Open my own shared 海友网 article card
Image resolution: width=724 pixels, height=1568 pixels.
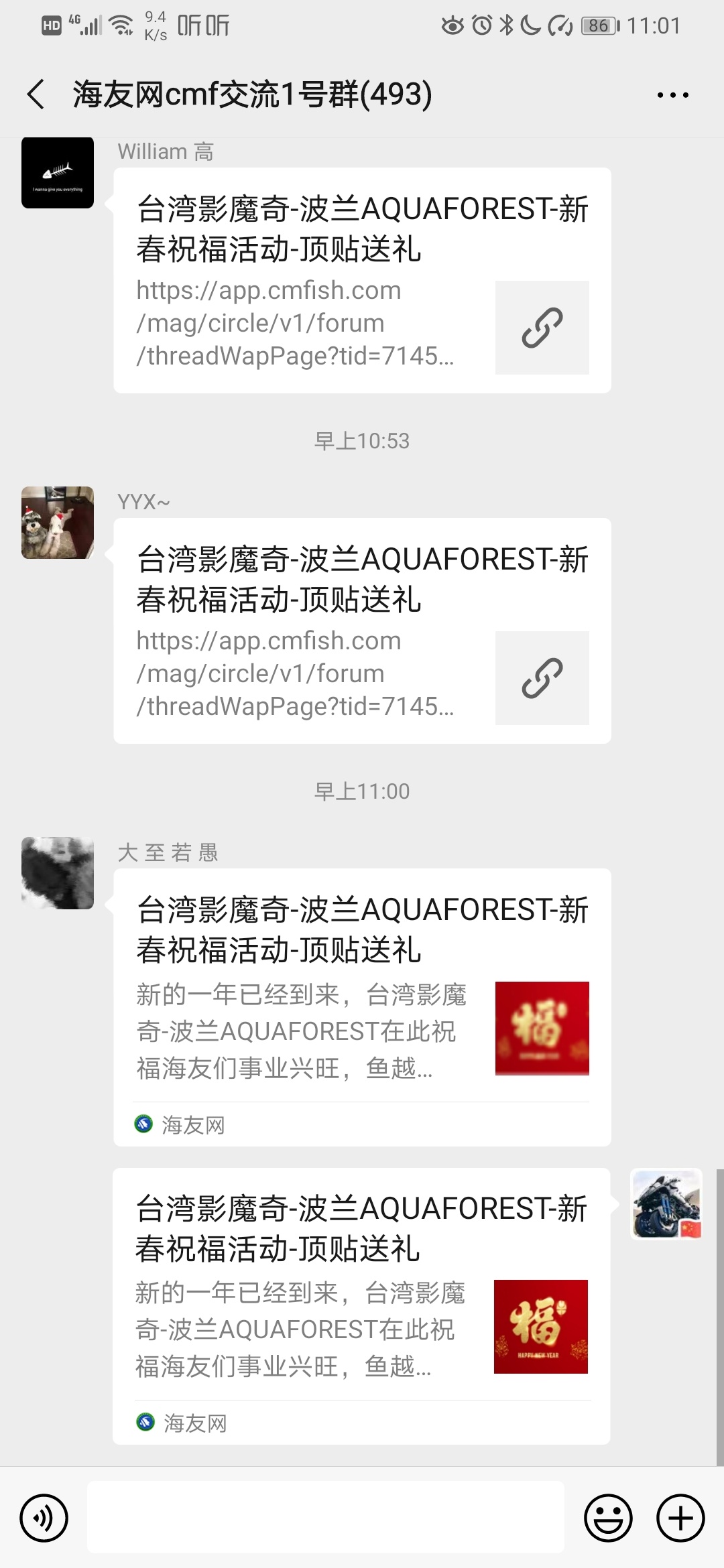pos(361,1306)
